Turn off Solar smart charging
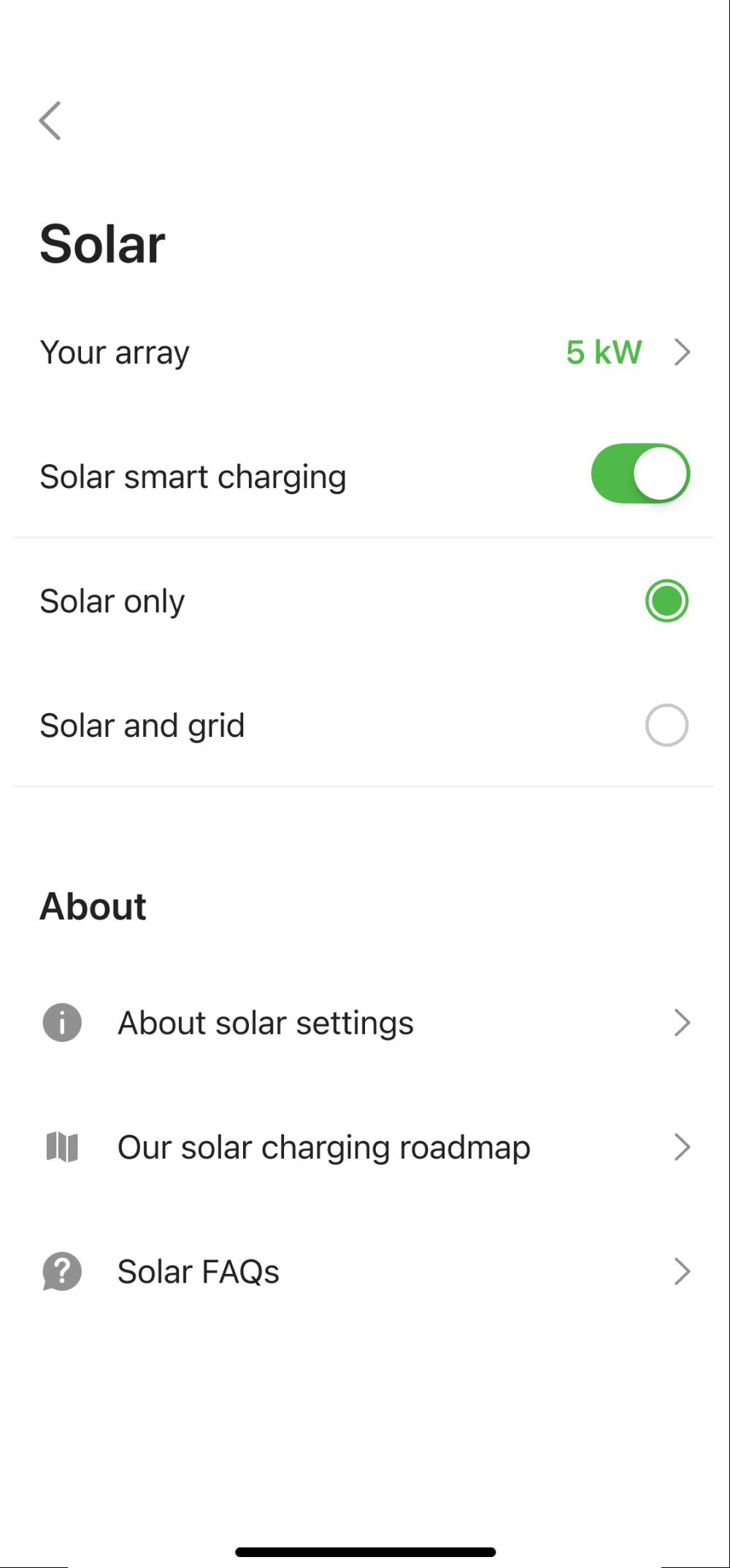The height and width of the screenshot is (1568, 730). [x=639, y=474]
